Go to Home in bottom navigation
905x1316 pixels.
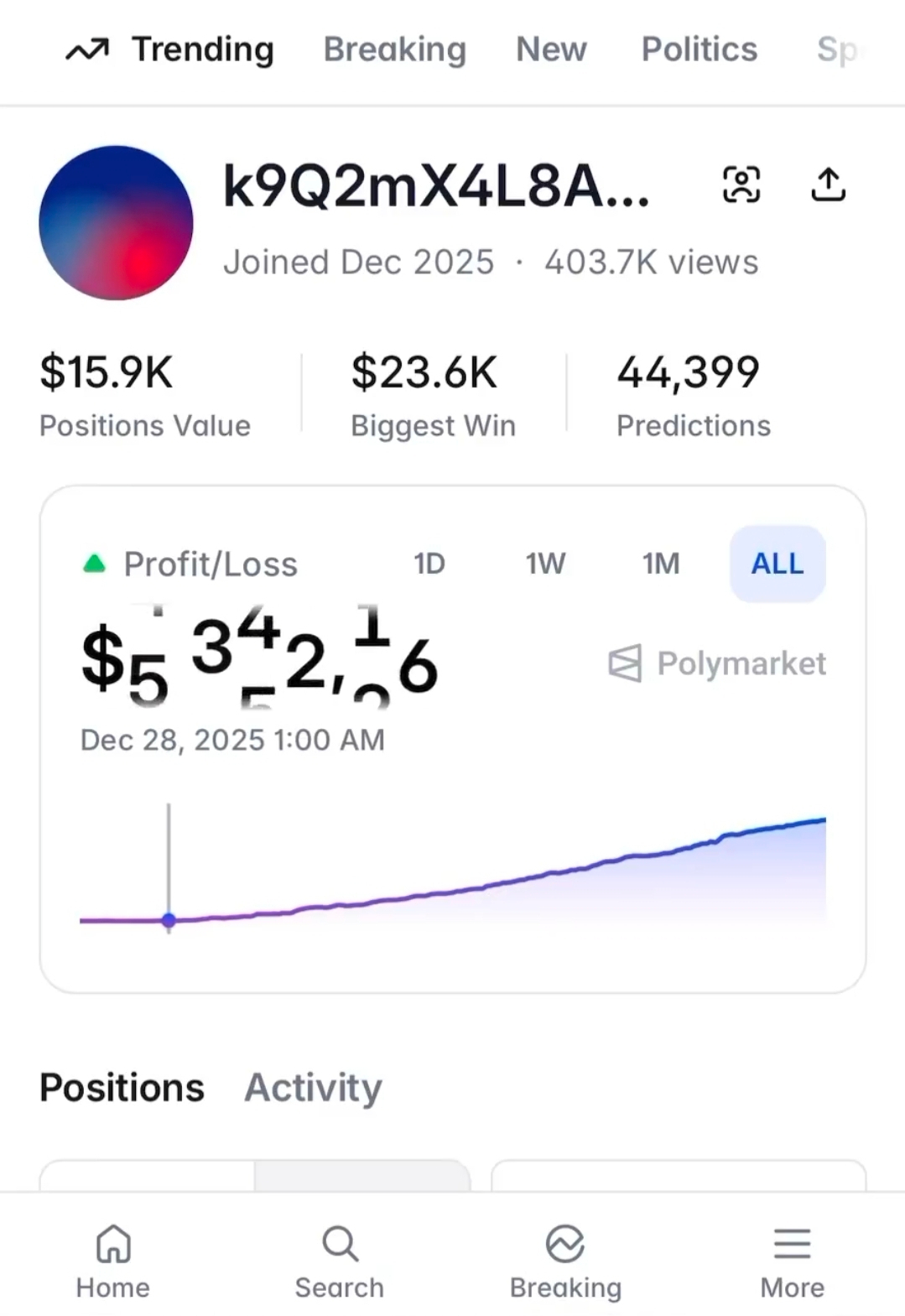[x=113, y=1261]
